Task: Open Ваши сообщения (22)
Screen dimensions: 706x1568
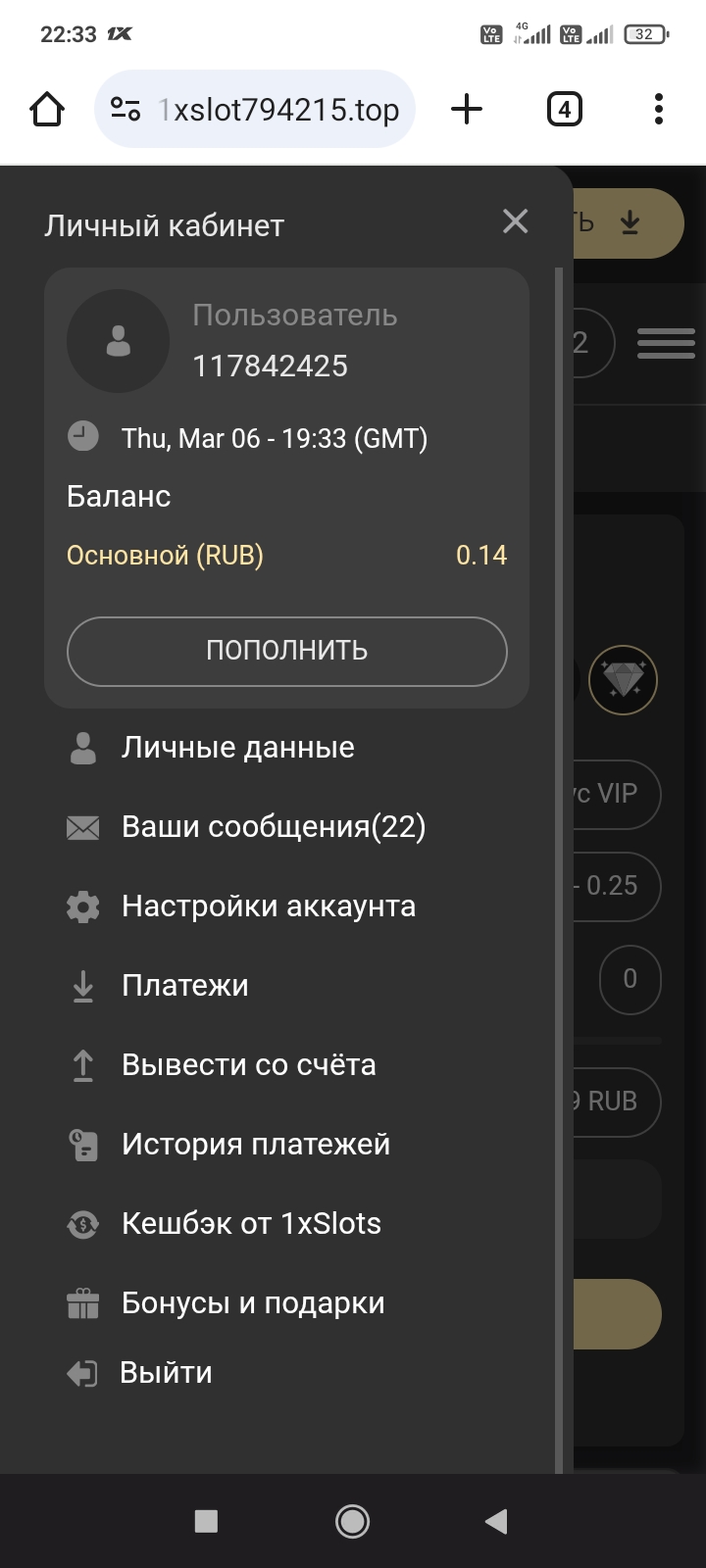Action: tap(273, 827)
